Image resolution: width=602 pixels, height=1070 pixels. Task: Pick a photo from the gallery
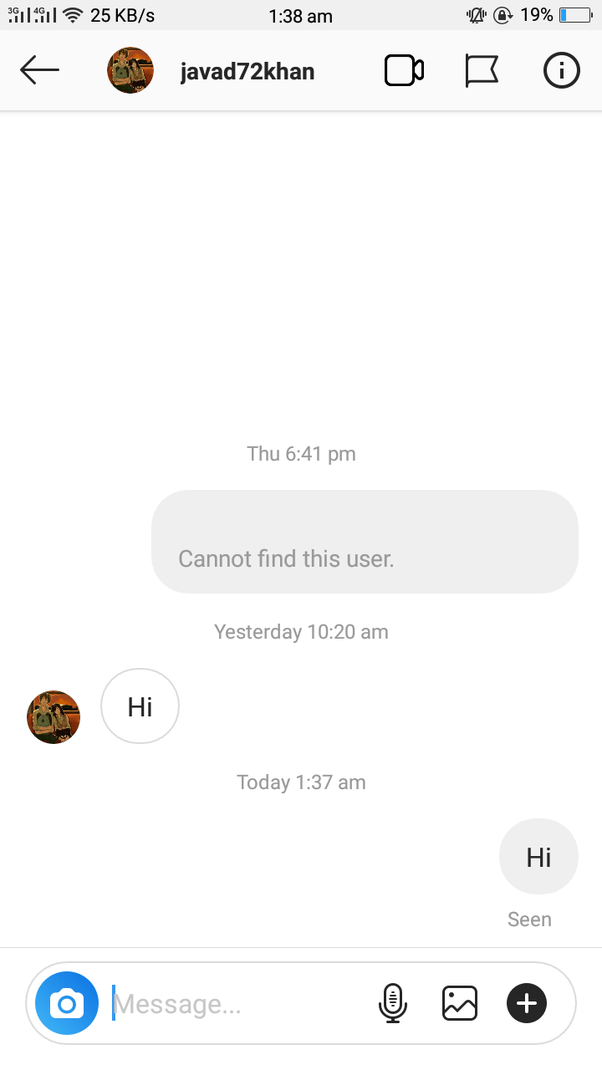click(x=460, y=1003)
